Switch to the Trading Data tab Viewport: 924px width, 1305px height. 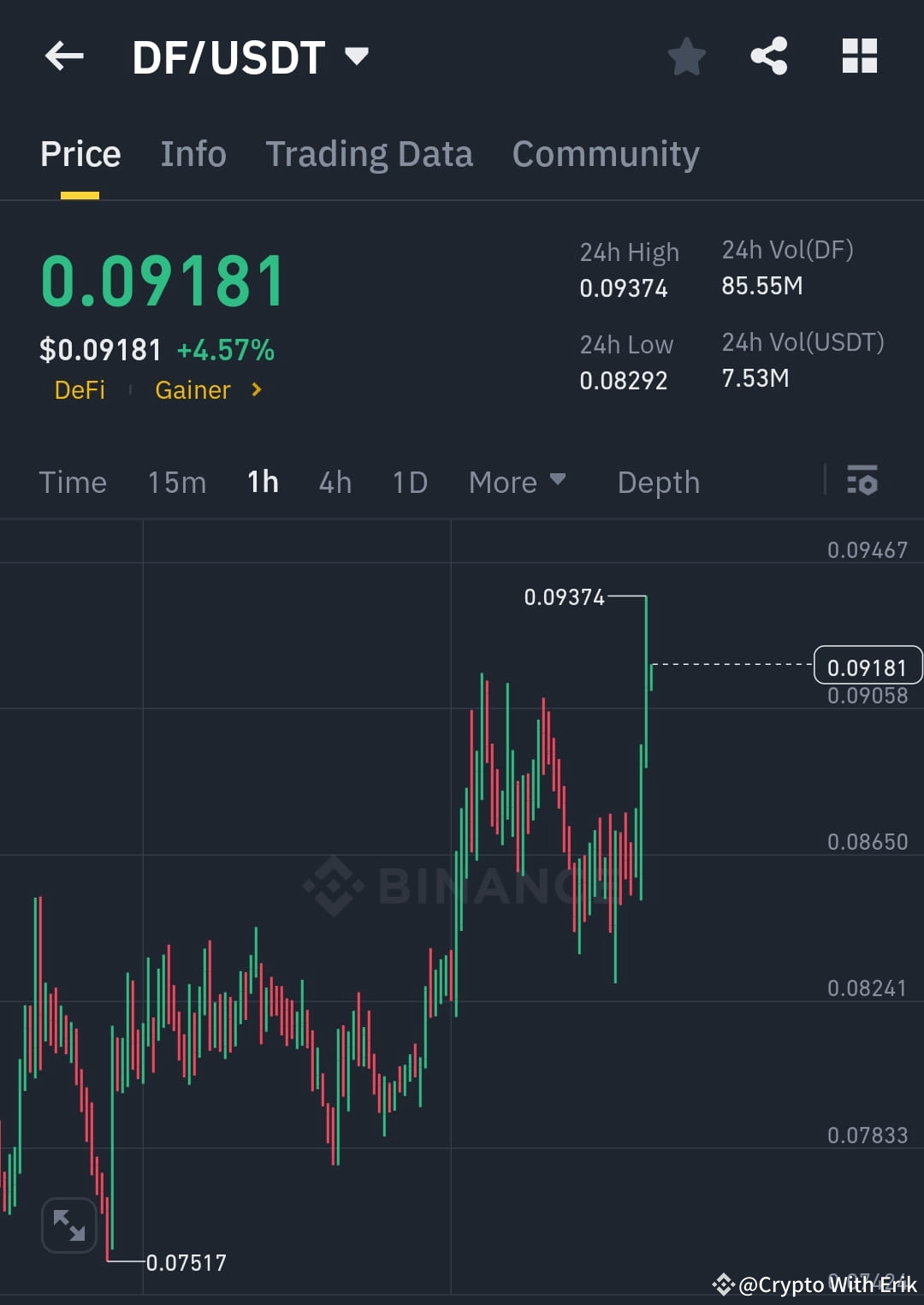370,153
